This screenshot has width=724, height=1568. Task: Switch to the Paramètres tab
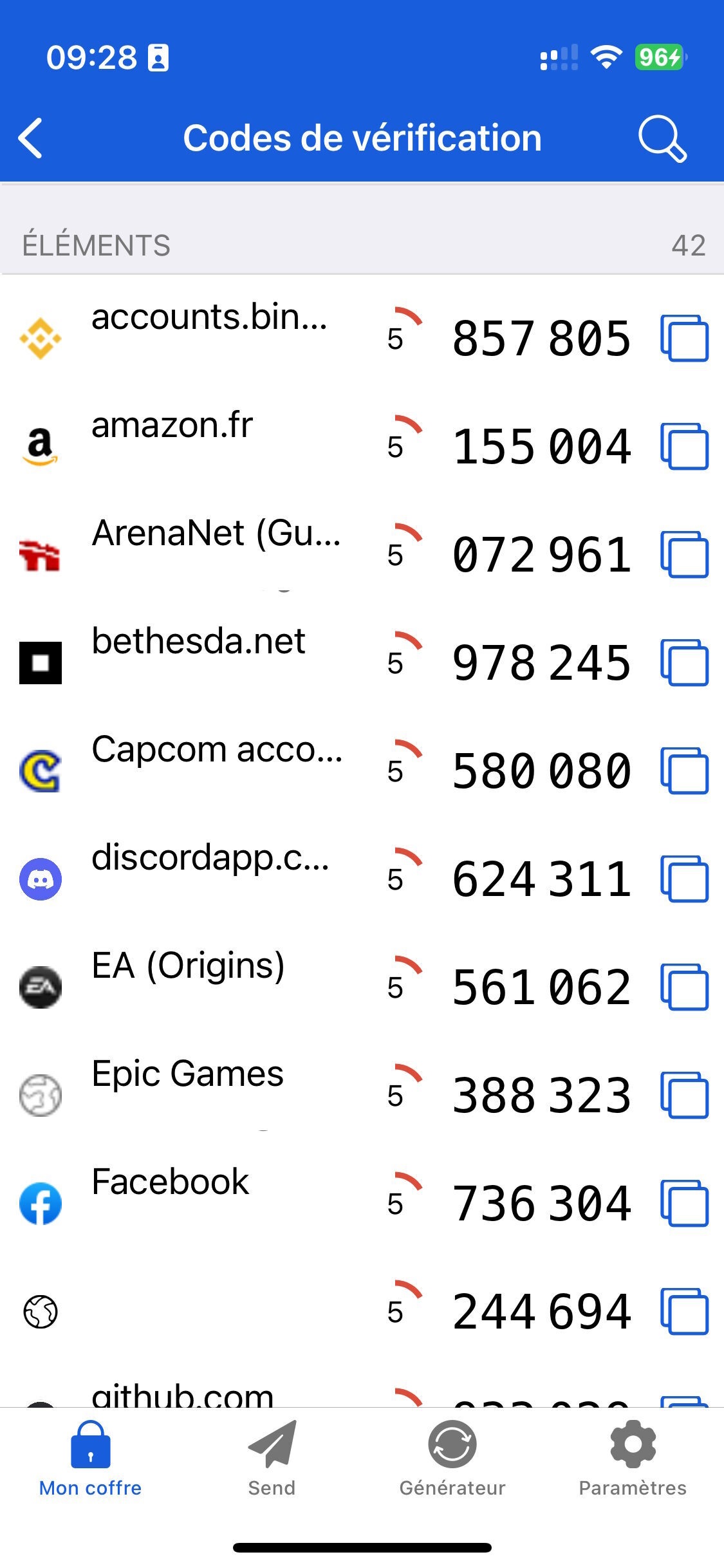(633, 1459)
